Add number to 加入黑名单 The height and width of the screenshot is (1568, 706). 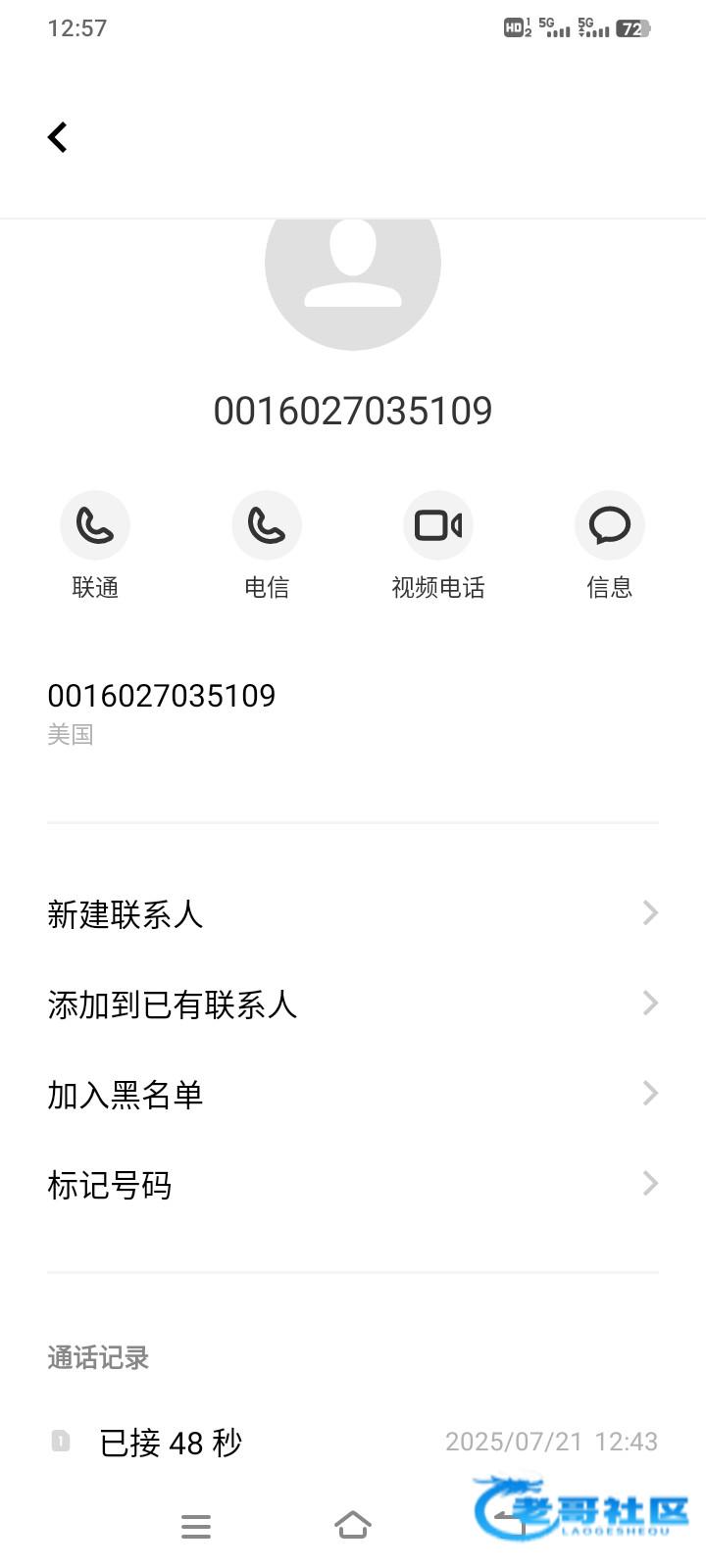coord(353,1095)
